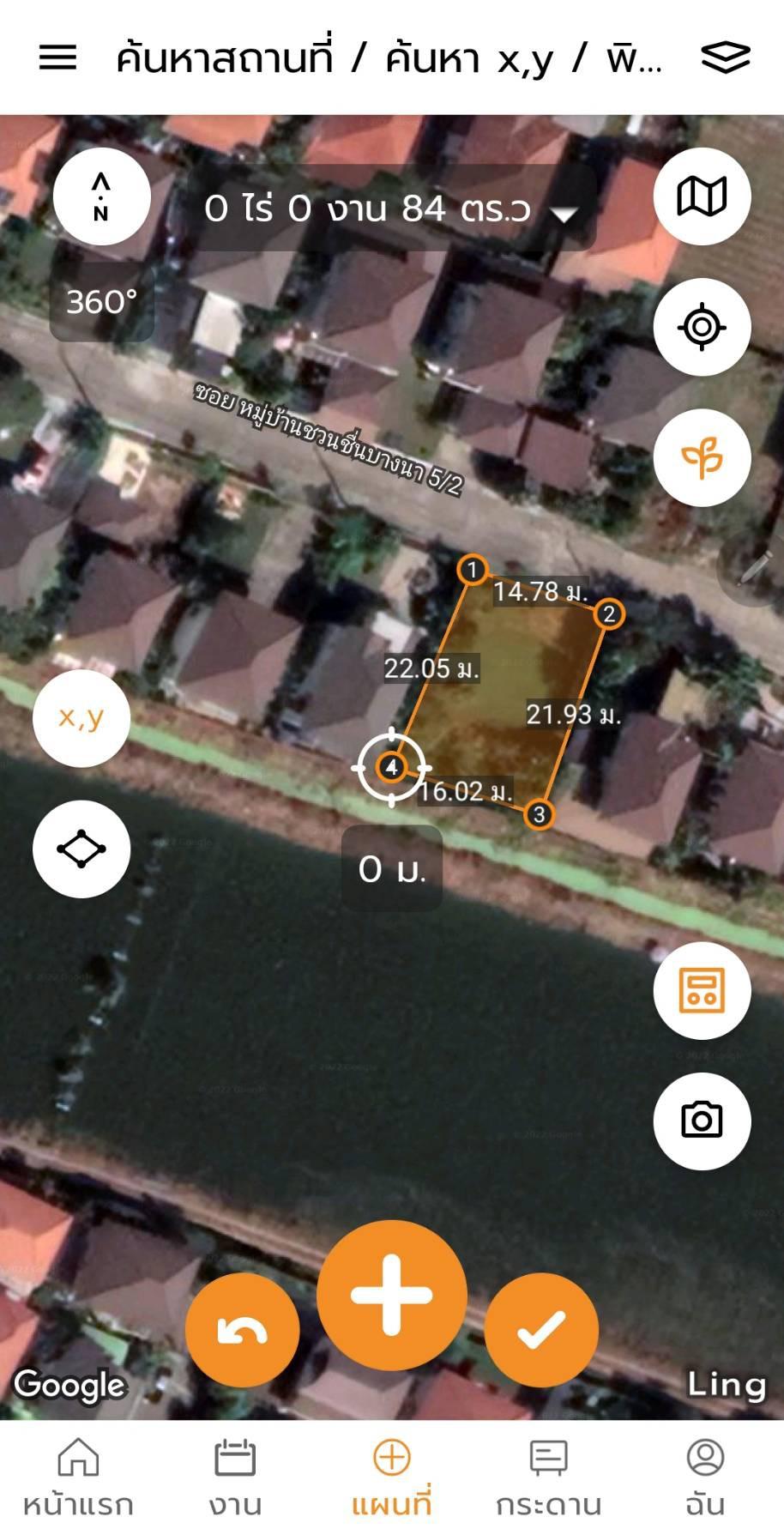Viewport: 784px width, 1535px height.
Task: Go to the หน้าแรก home tab
Action: pyautogui.click(x=78, y=1478)
